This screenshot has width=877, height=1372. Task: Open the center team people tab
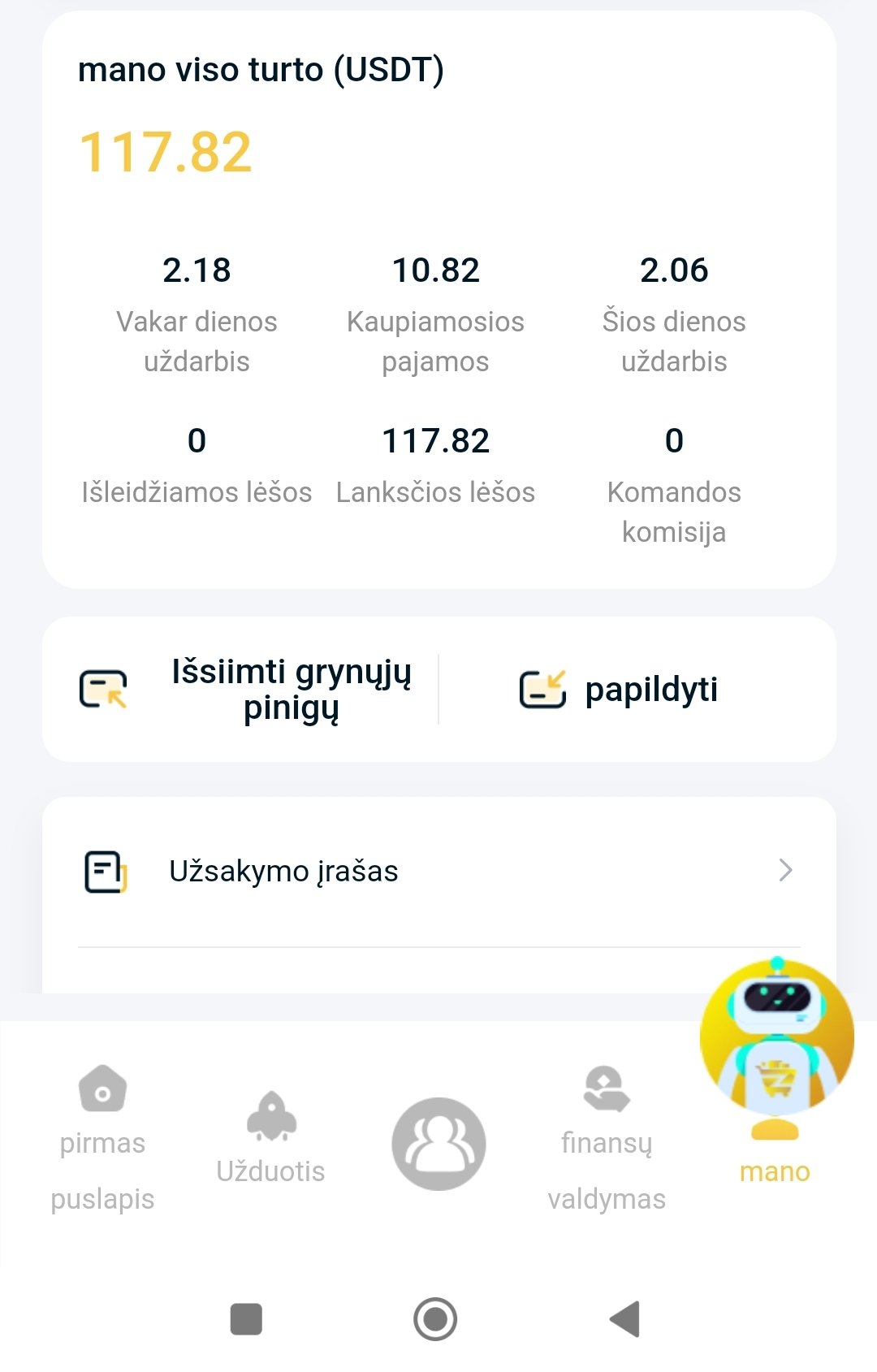[x=438, y=1144]
